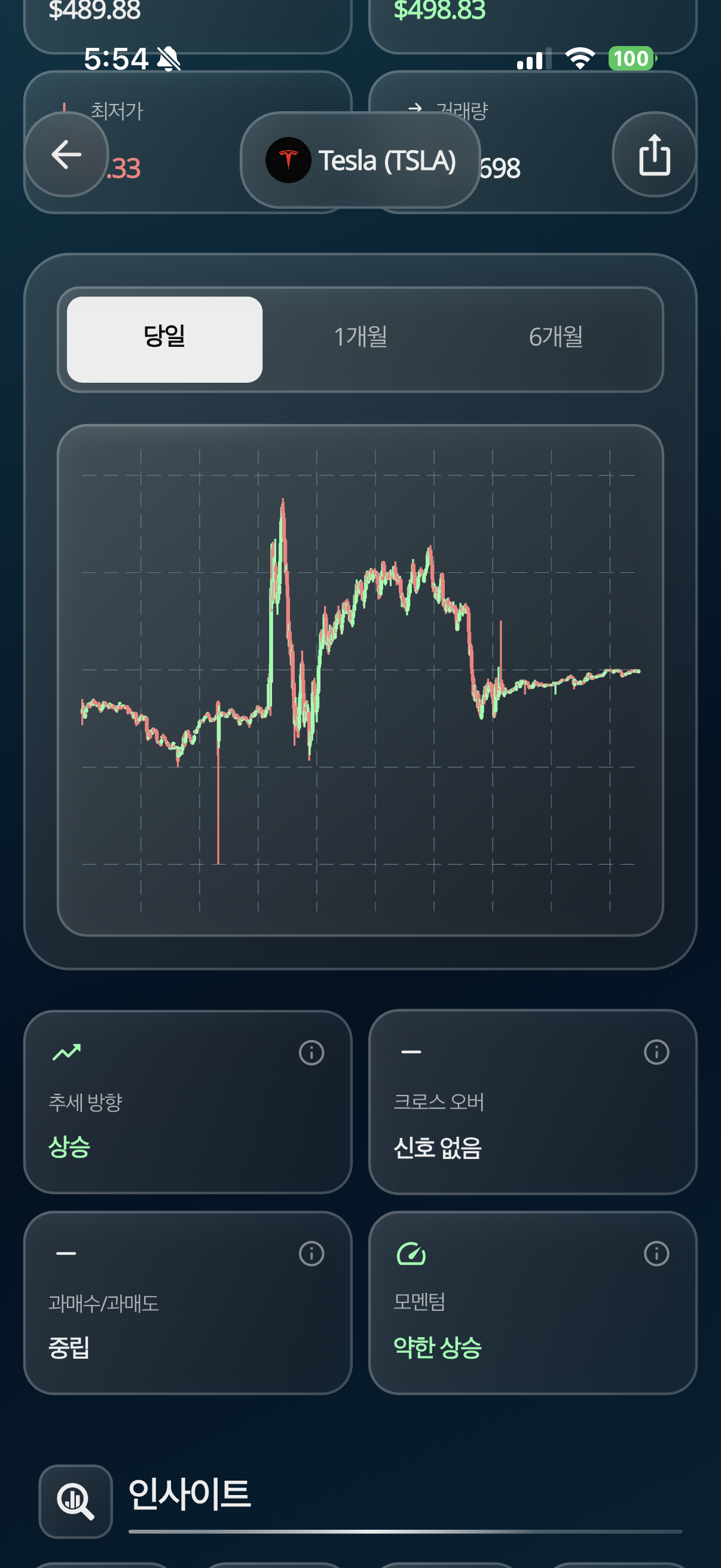Screen dimensions: 721x1568
Task: Switch chart to 6개월
Action: (555, 337)
